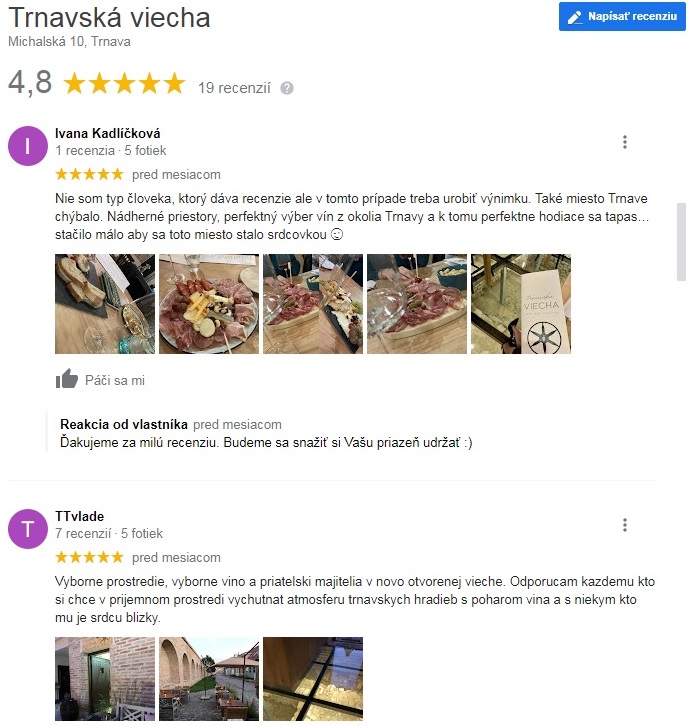The image size is (690, 726).
Task: View Ivana's second photo of meat platter
Action: tap(208, 304)
